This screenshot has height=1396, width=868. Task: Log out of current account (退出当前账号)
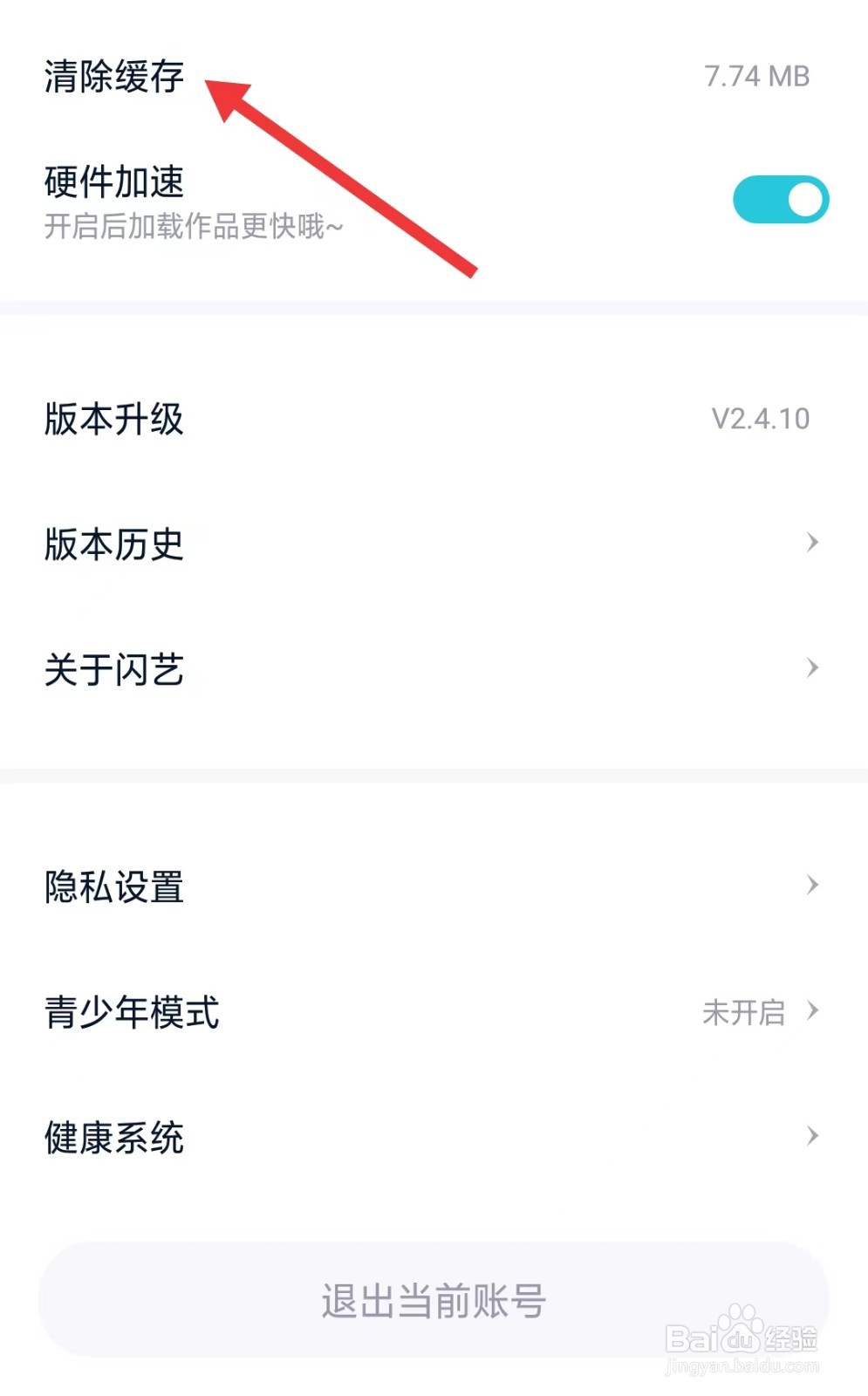pyautogui.click(x=434, y=1300)
